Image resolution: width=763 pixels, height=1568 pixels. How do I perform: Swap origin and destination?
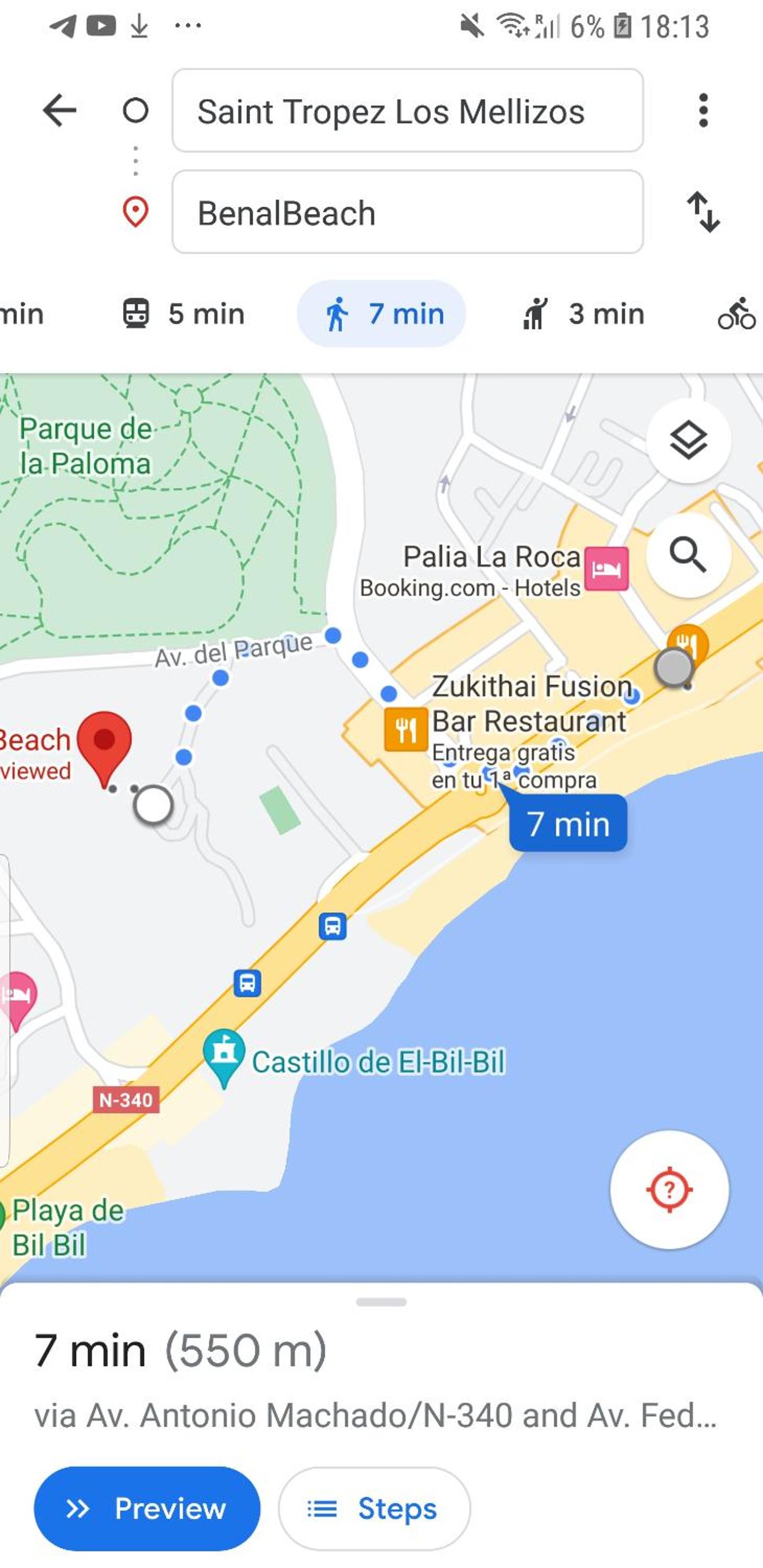point(703,212)
